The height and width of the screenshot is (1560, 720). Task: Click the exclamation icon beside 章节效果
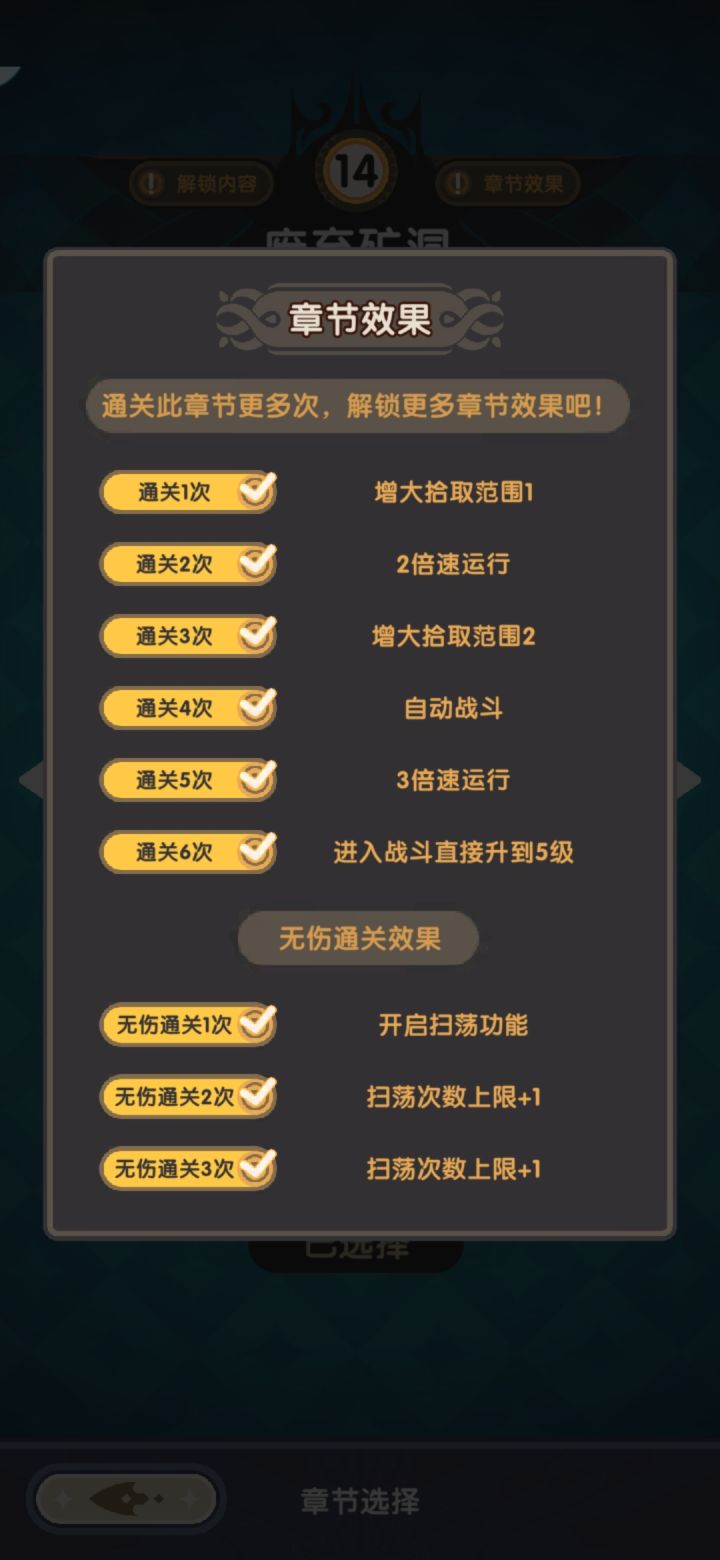click(x=457, y=184)
